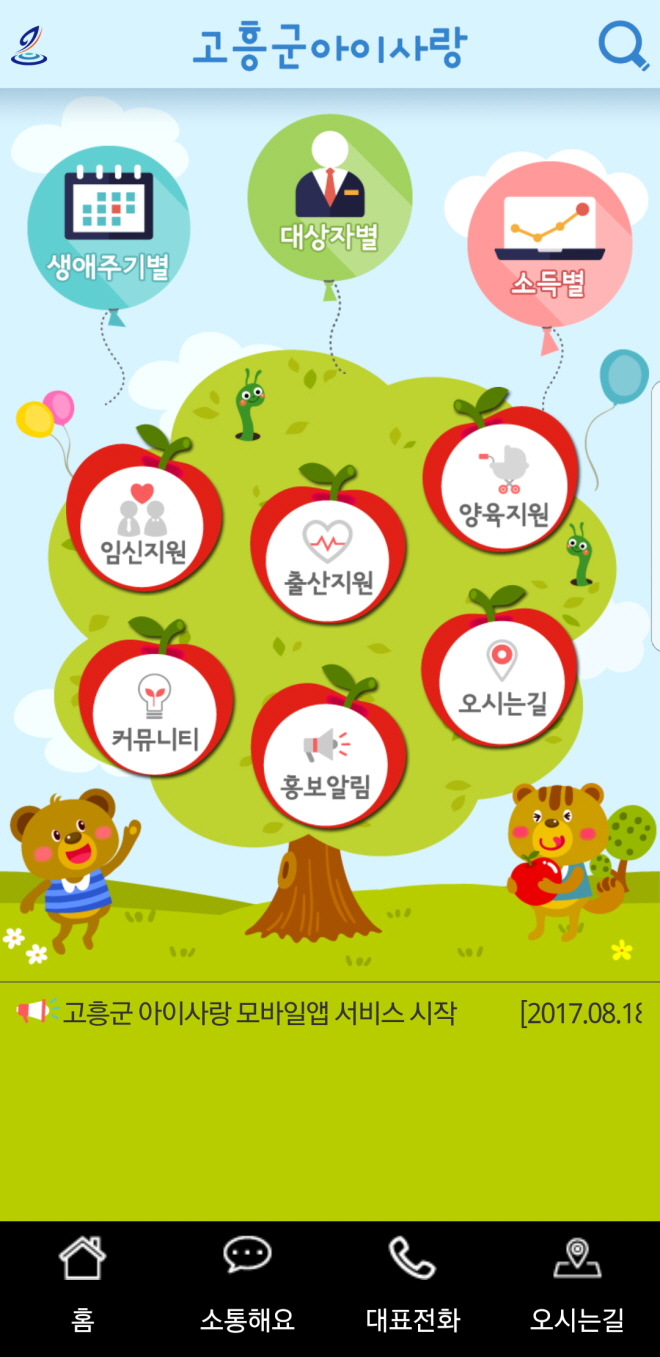
Task: Switch to the 홈 tab
Action: [82, 1284]
